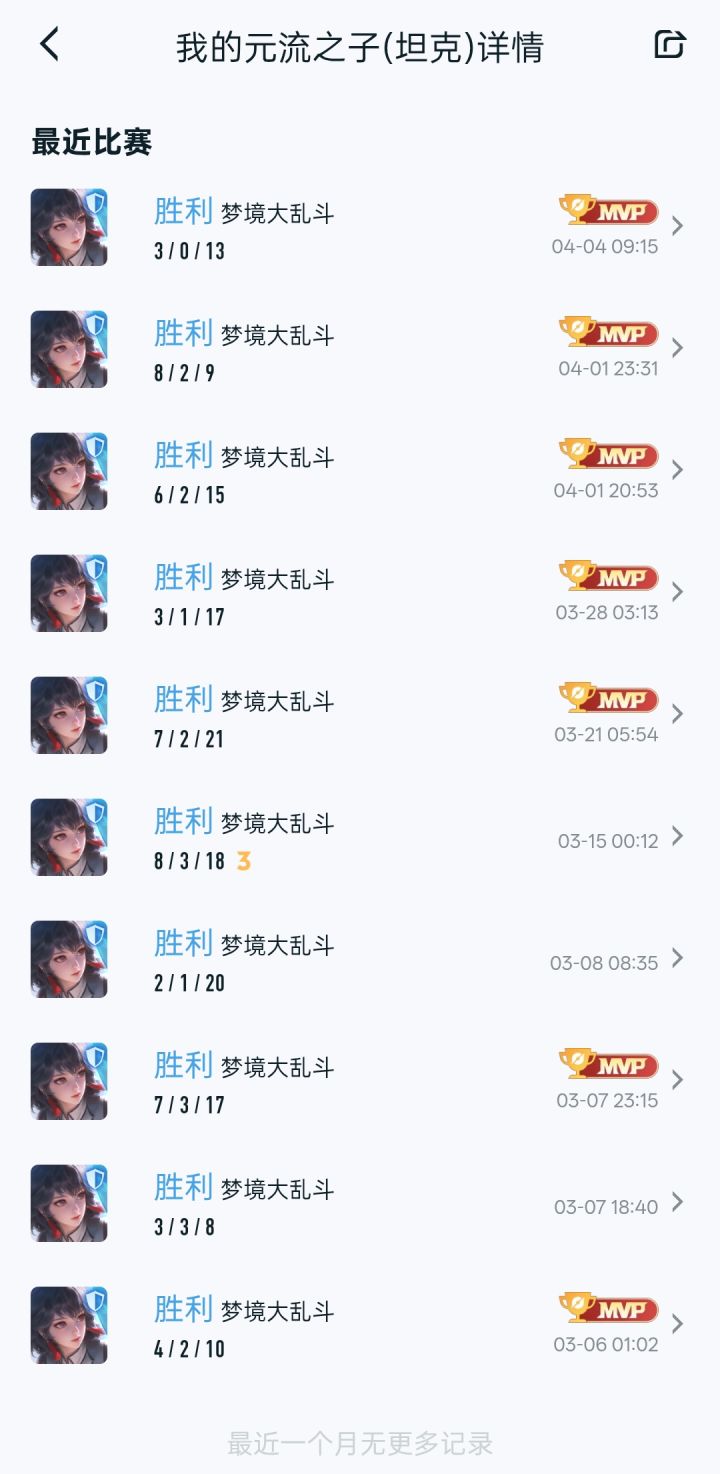This screenshot has height=1474, width=720.
Task: Click the MVP badge on the 04-01 23:31 match
Action: click(607, 333)
